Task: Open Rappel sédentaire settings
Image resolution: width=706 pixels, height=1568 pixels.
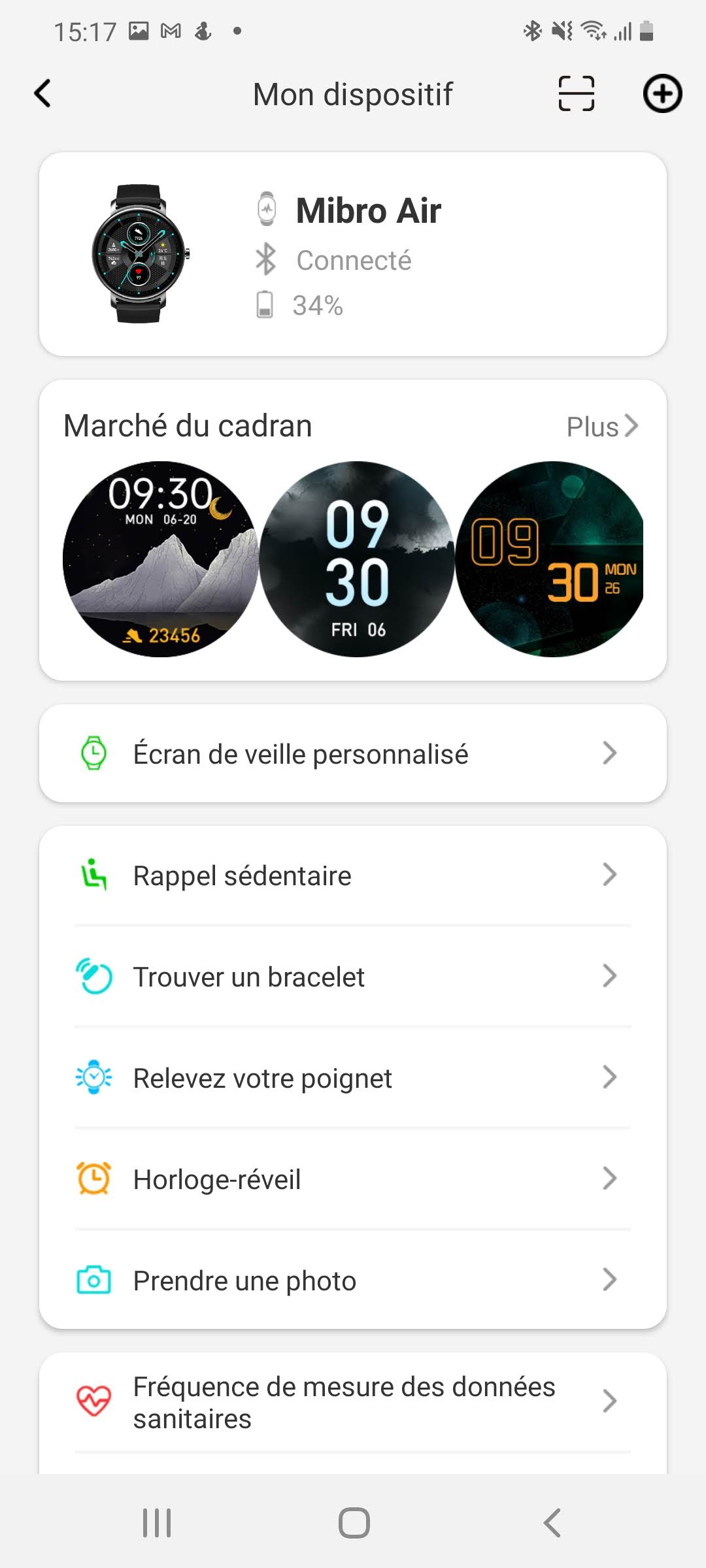Action: pos(353,875)
